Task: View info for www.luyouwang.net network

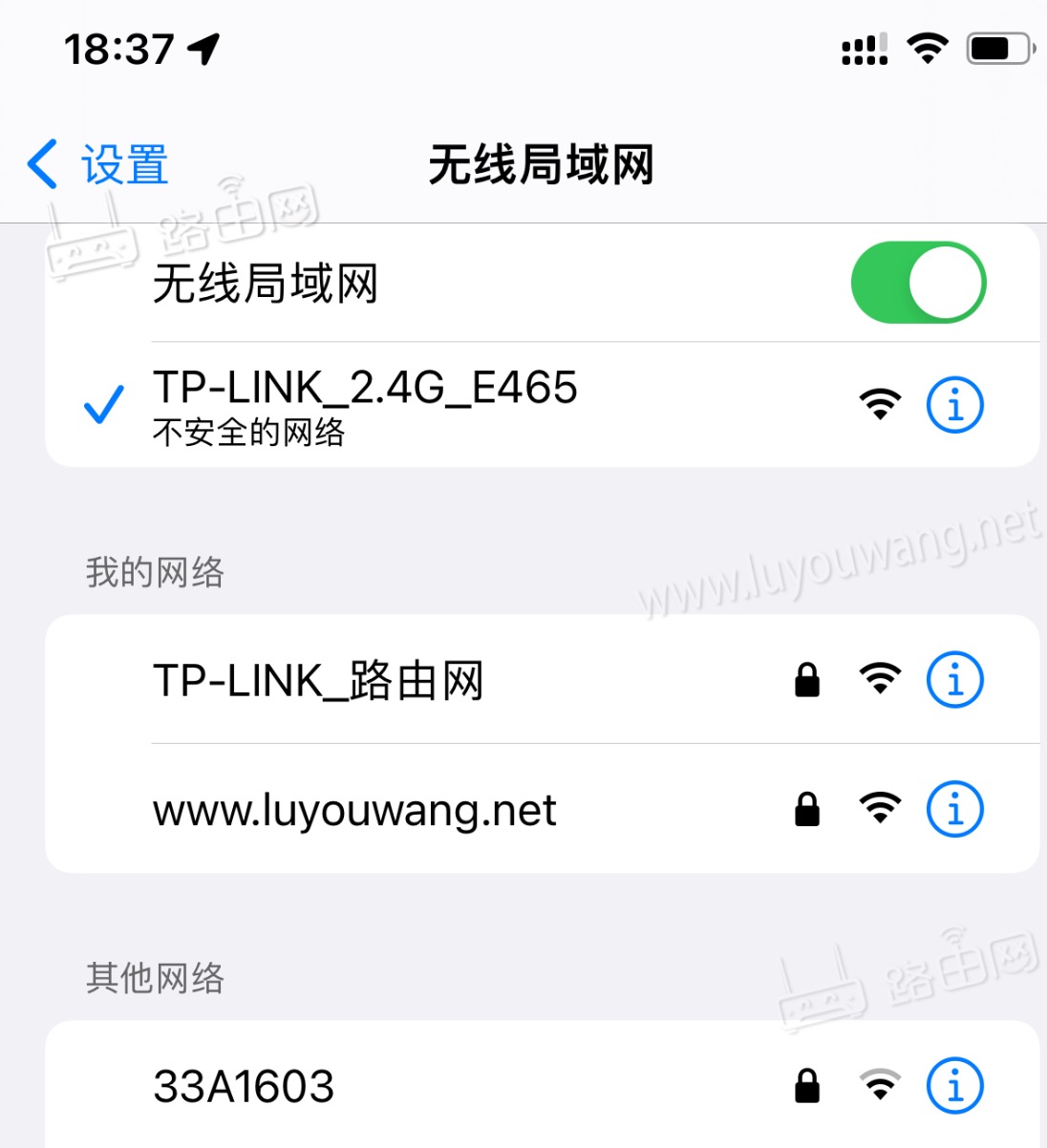Action: [954, 810]
